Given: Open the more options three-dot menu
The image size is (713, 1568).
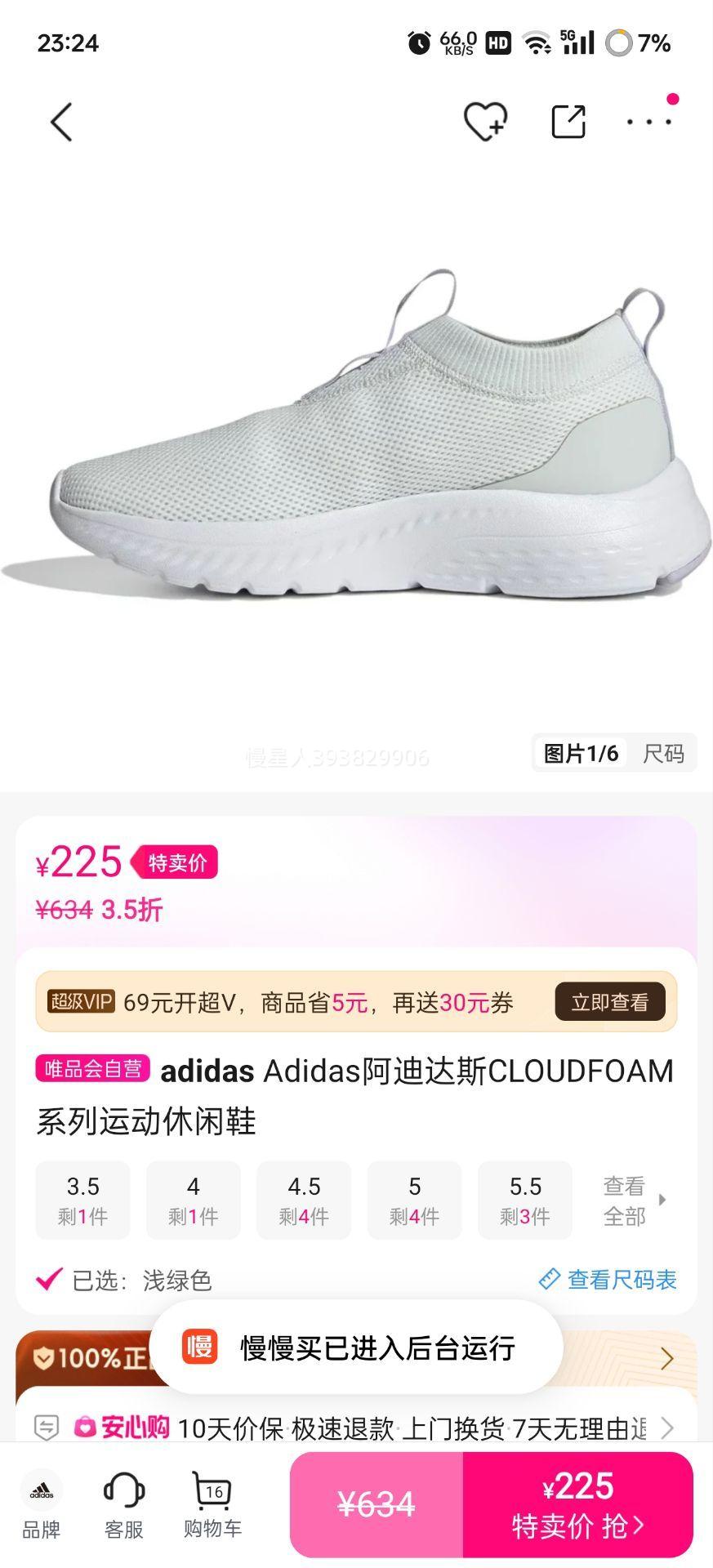Looking at the screenshot, I should pos(645,121).
